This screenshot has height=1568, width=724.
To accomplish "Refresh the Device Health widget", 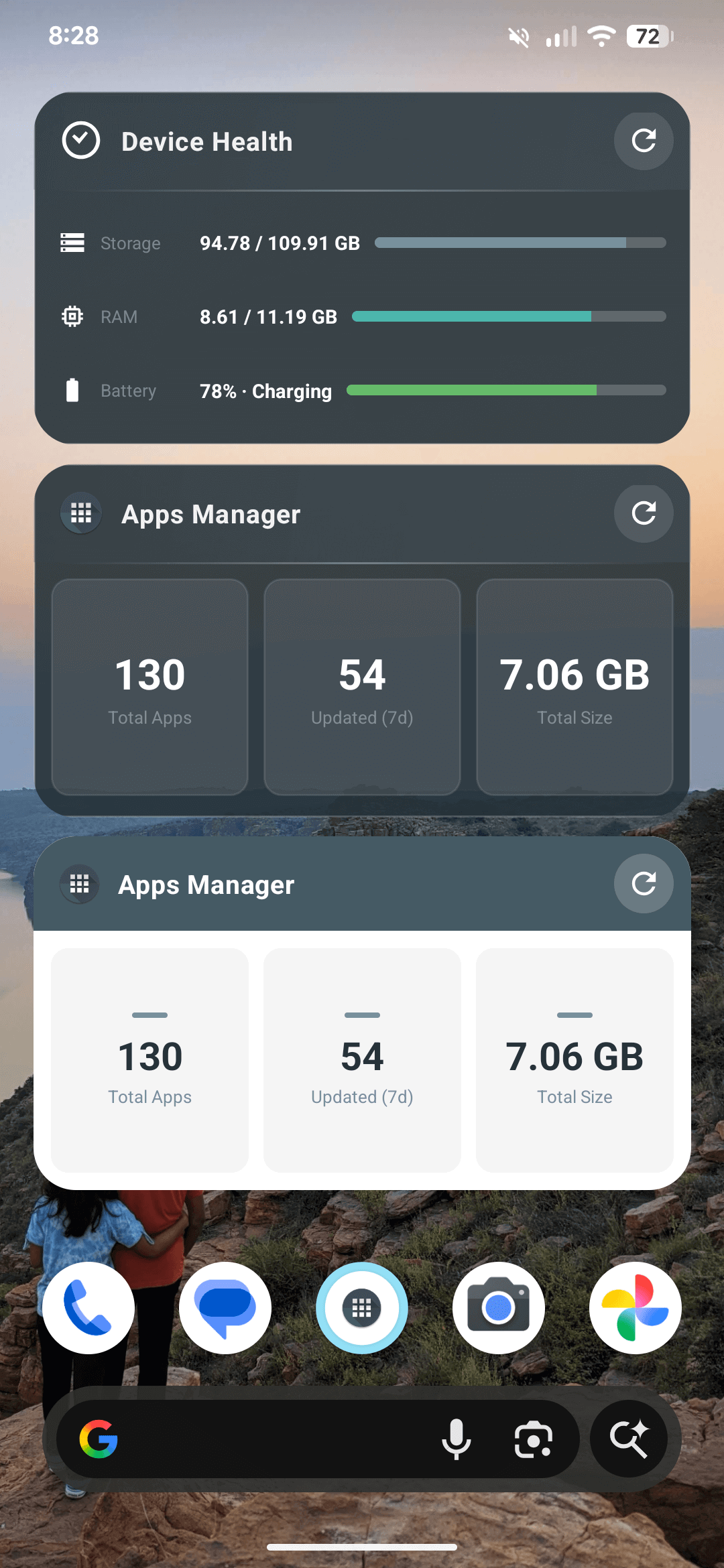I will (644, 141).
